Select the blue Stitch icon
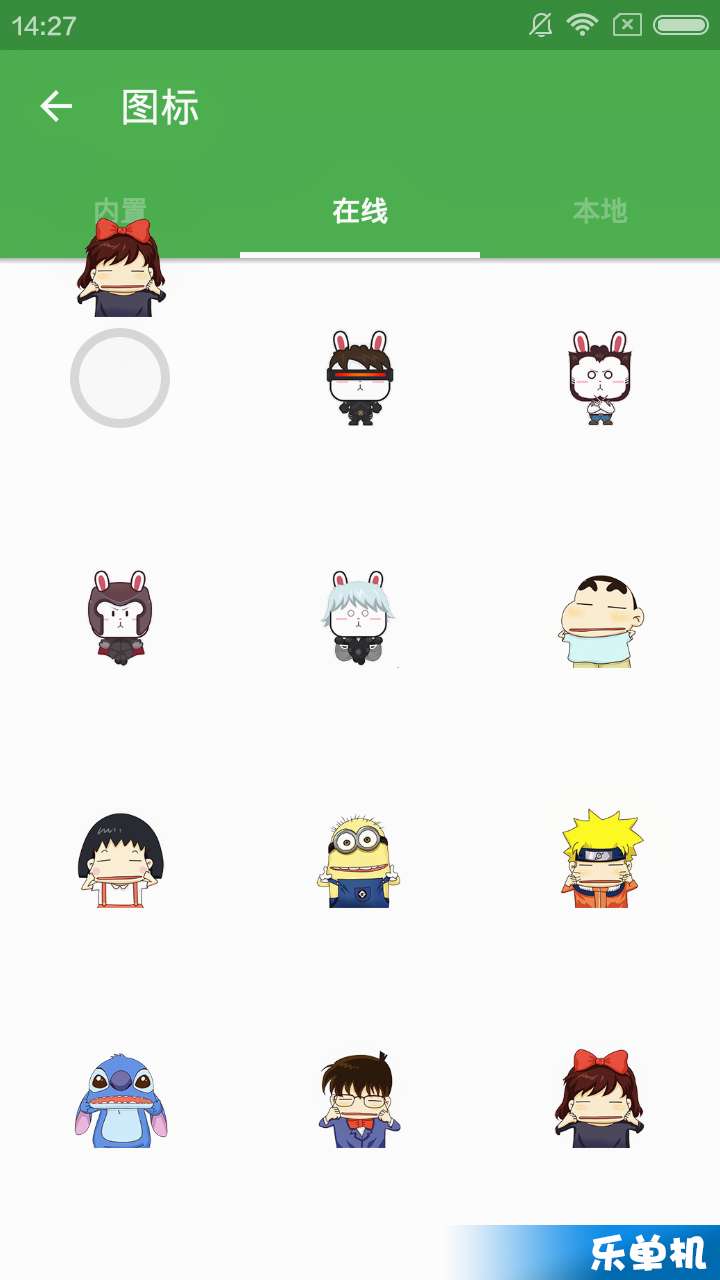This screenshot has height=1280, width=720. pyautogui.click(x=120, y=1100)
